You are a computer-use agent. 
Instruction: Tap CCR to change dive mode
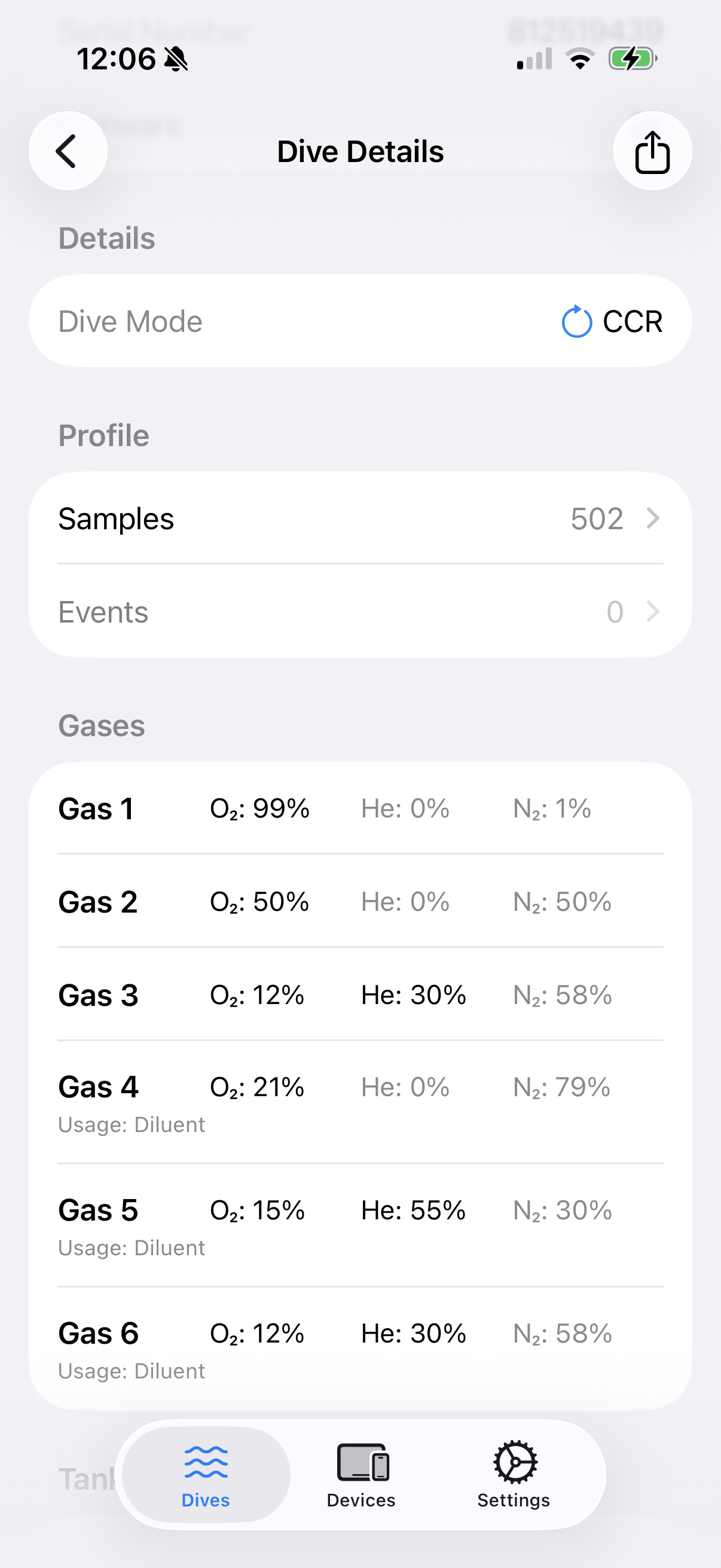tap(631, 321)
